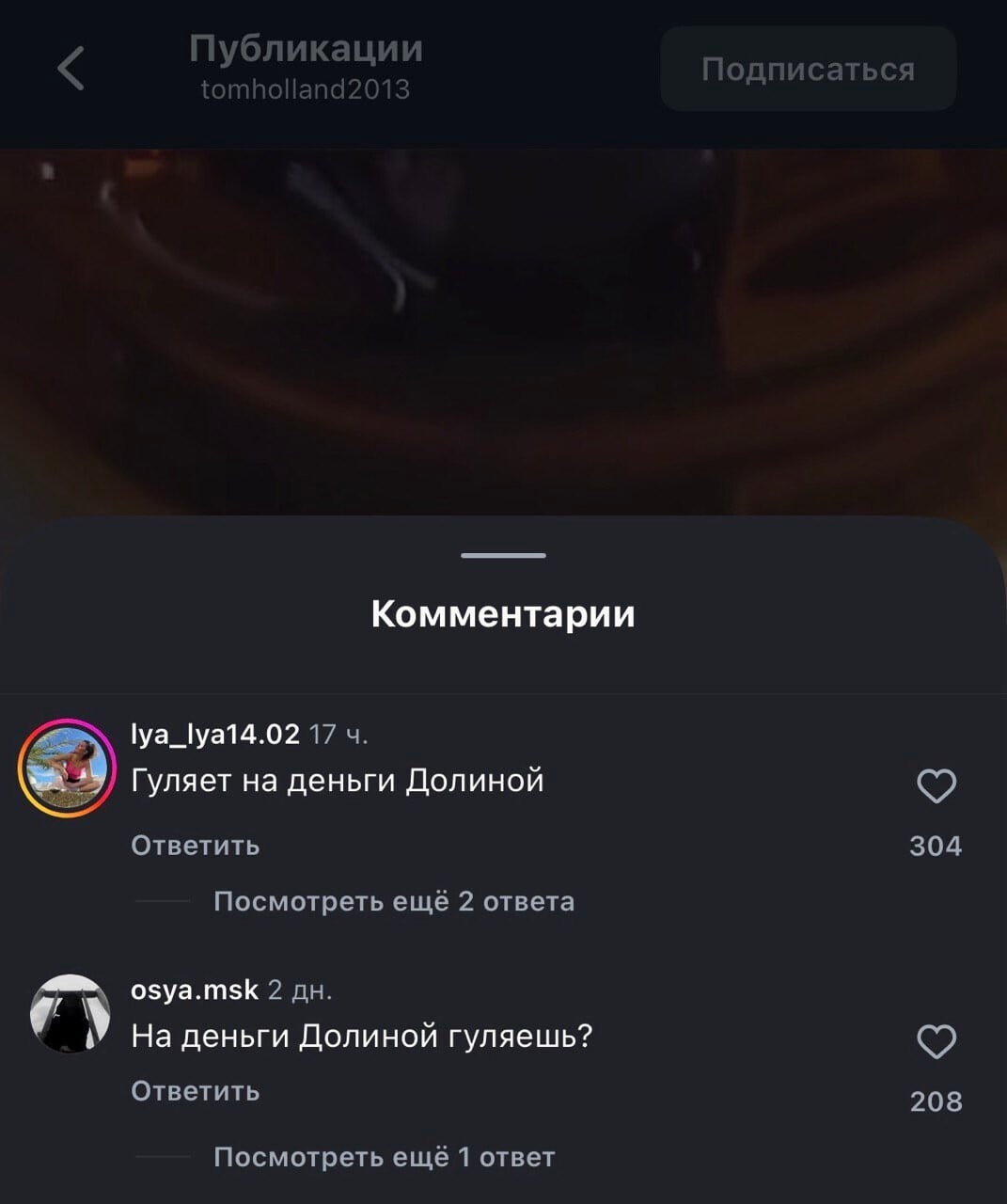The image size is (1007, 1204).
Task: Expand Посмотреть ещё 2 ответа
Action: (x=393, y=901)
